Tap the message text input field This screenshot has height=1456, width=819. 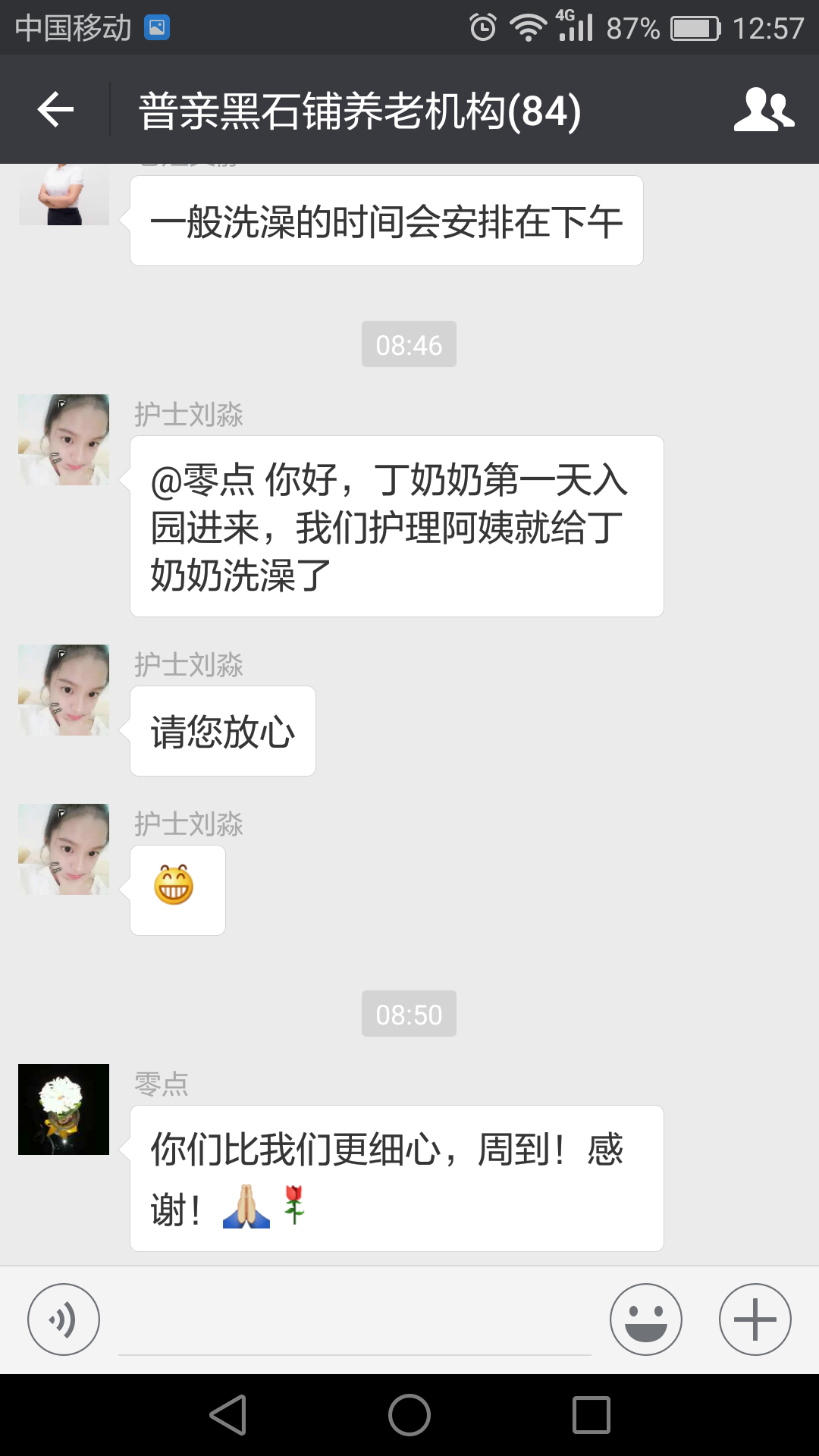point(355,1323)
